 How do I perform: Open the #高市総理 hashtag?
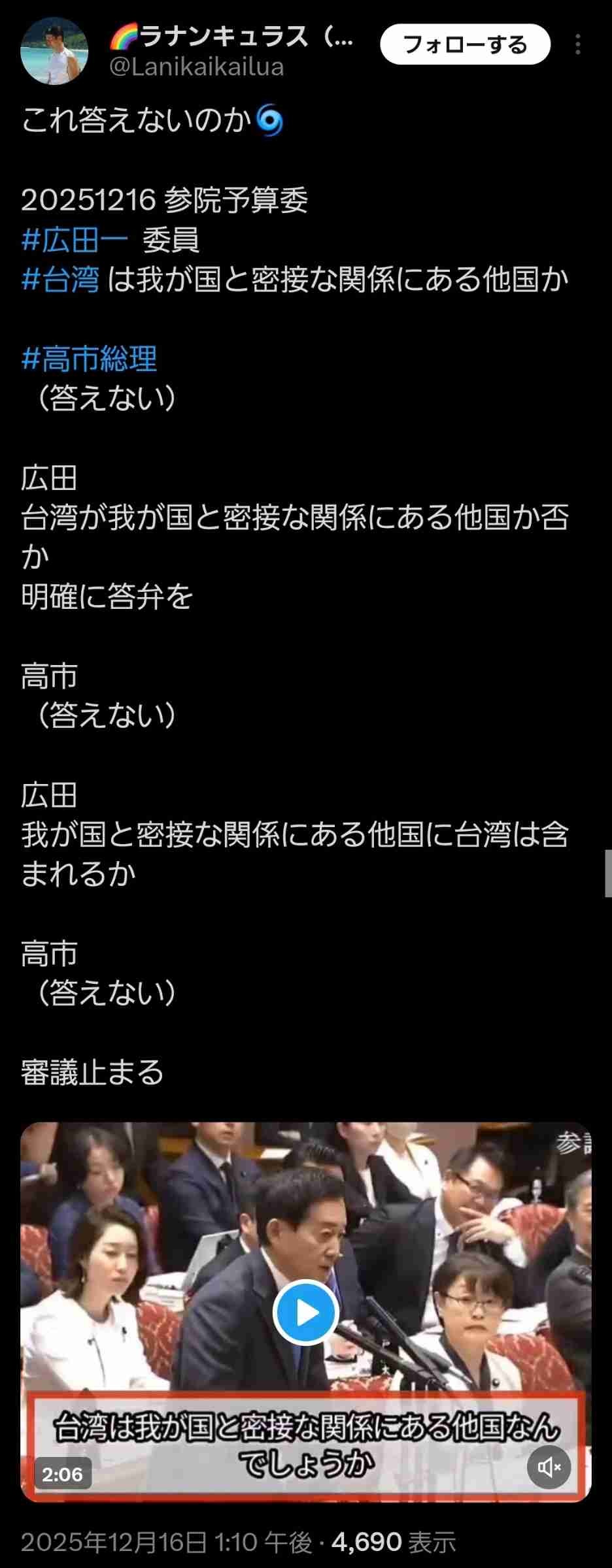pyautogui.click(x=89, y=359)
